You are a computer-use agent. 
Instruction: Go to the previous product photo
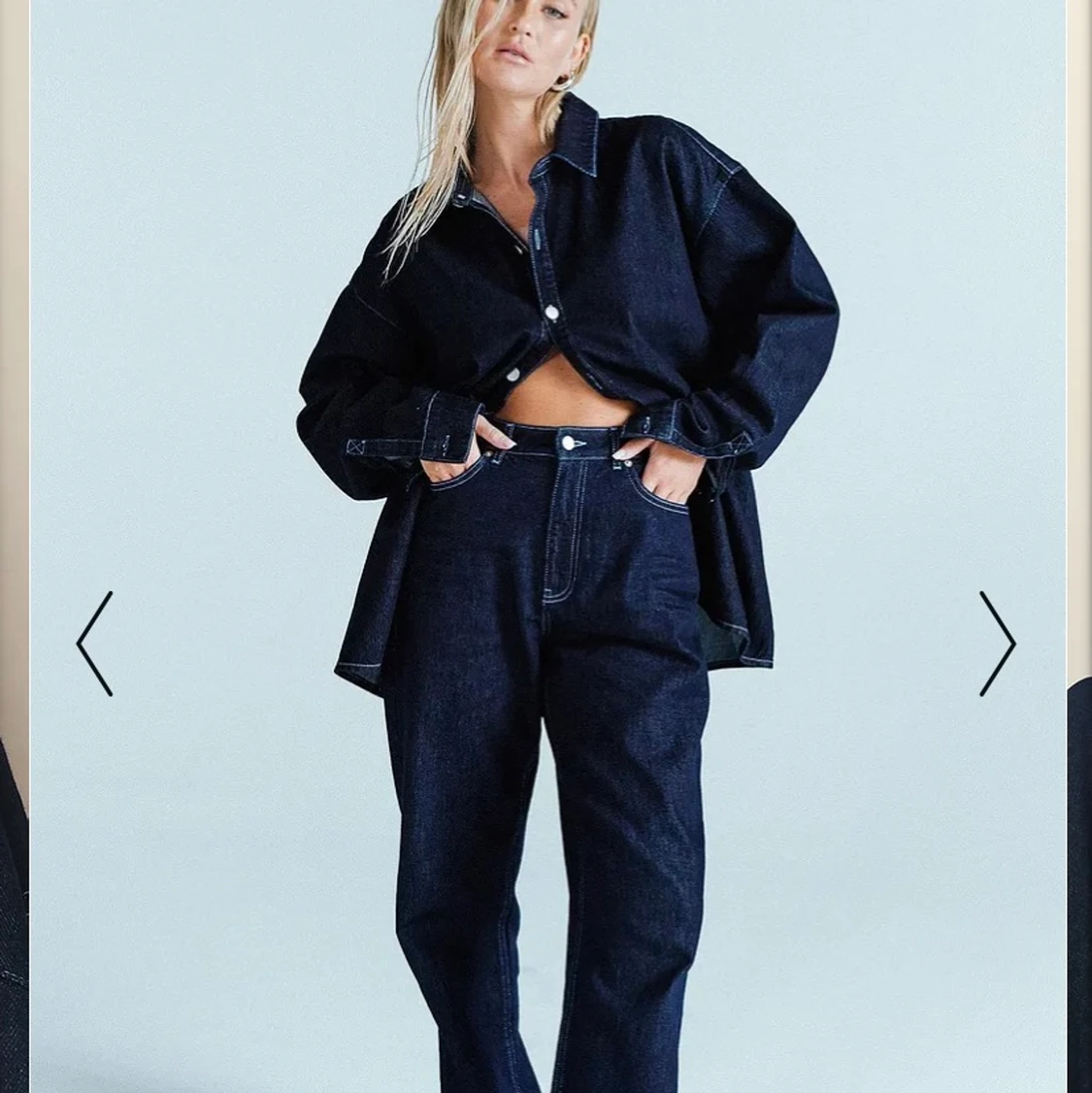[95, 644]
